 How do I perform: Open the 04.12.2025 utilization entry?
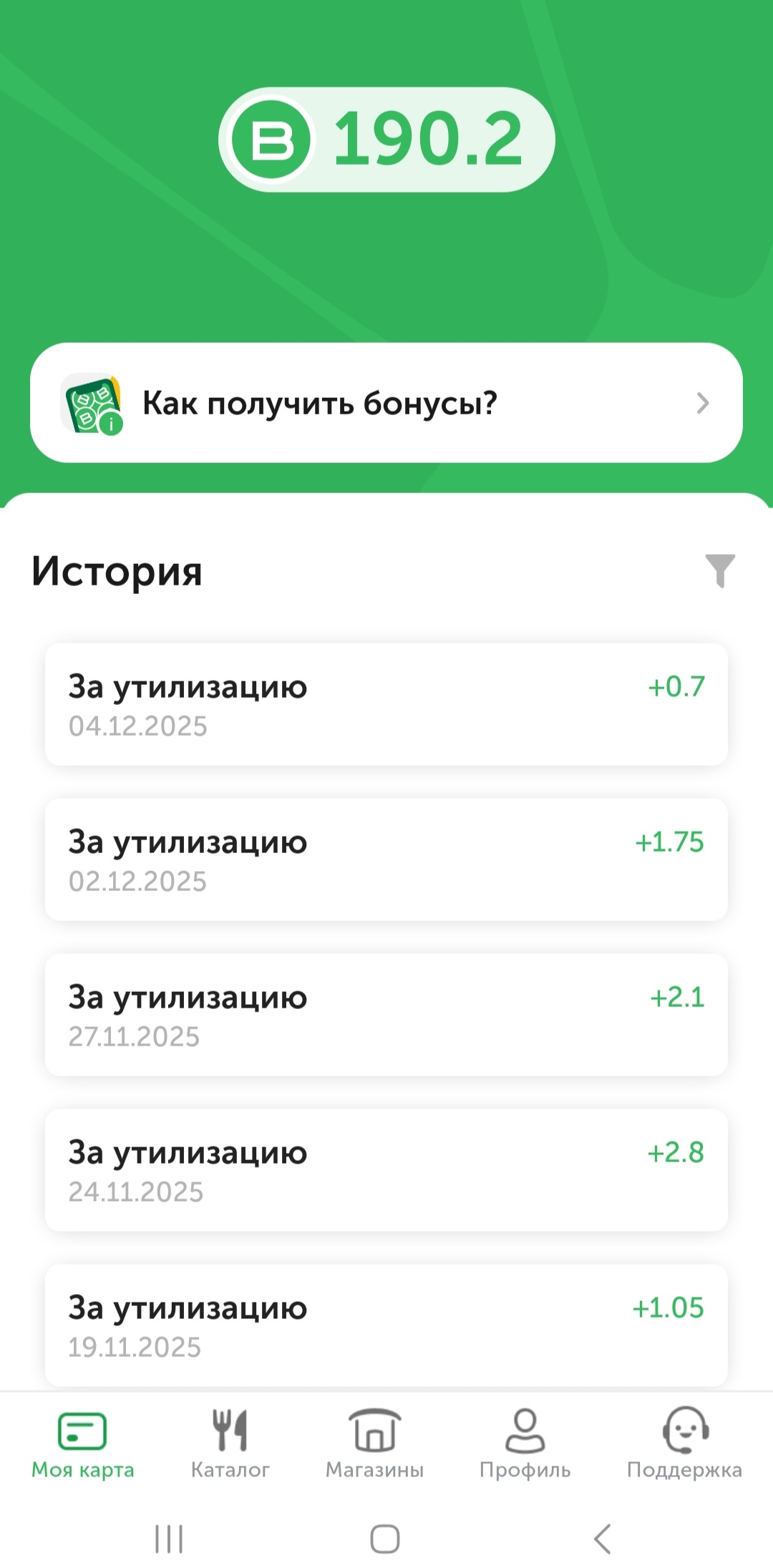[386, 705]
